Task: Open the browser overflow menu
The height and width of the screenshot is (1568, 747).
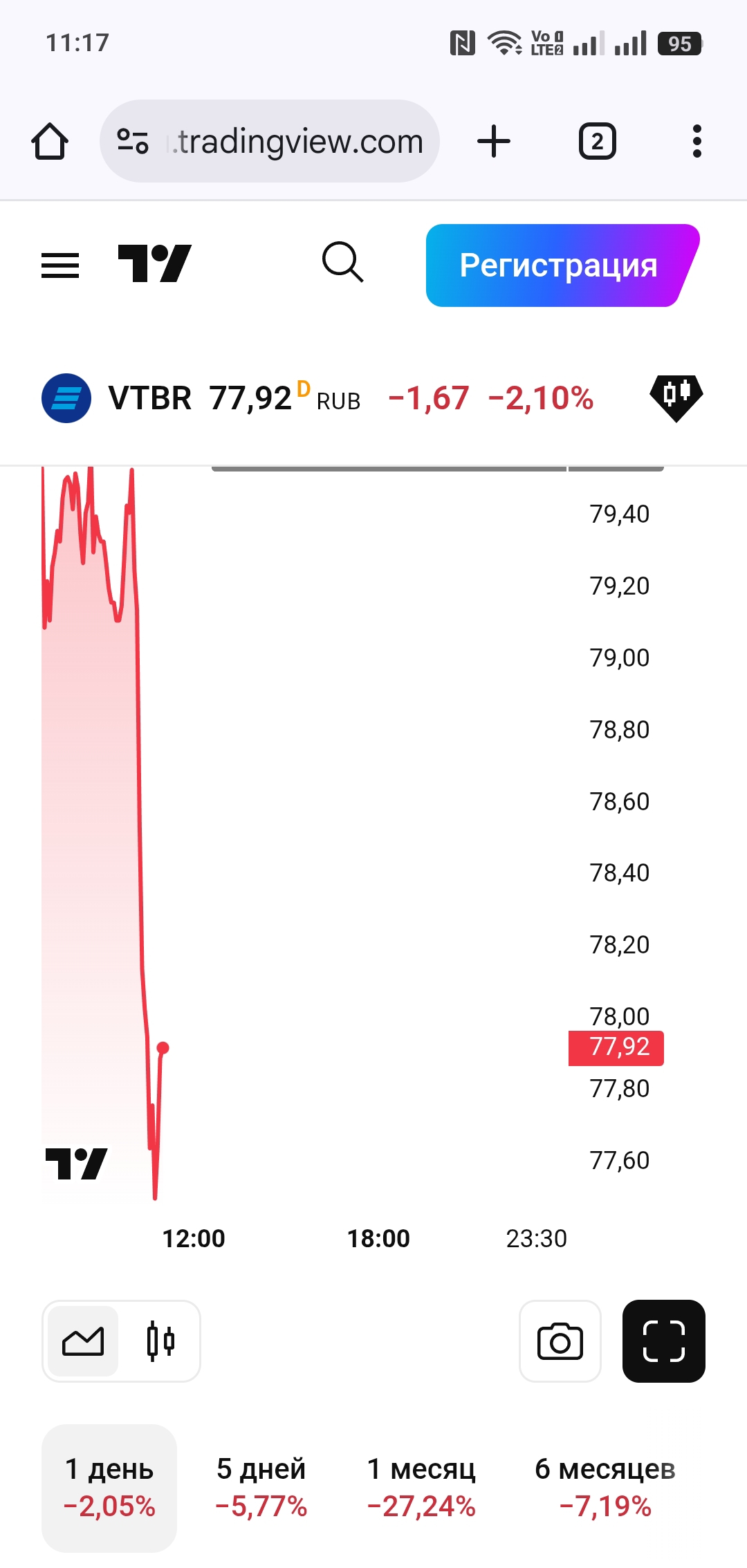Action: [x=697, y=142]
